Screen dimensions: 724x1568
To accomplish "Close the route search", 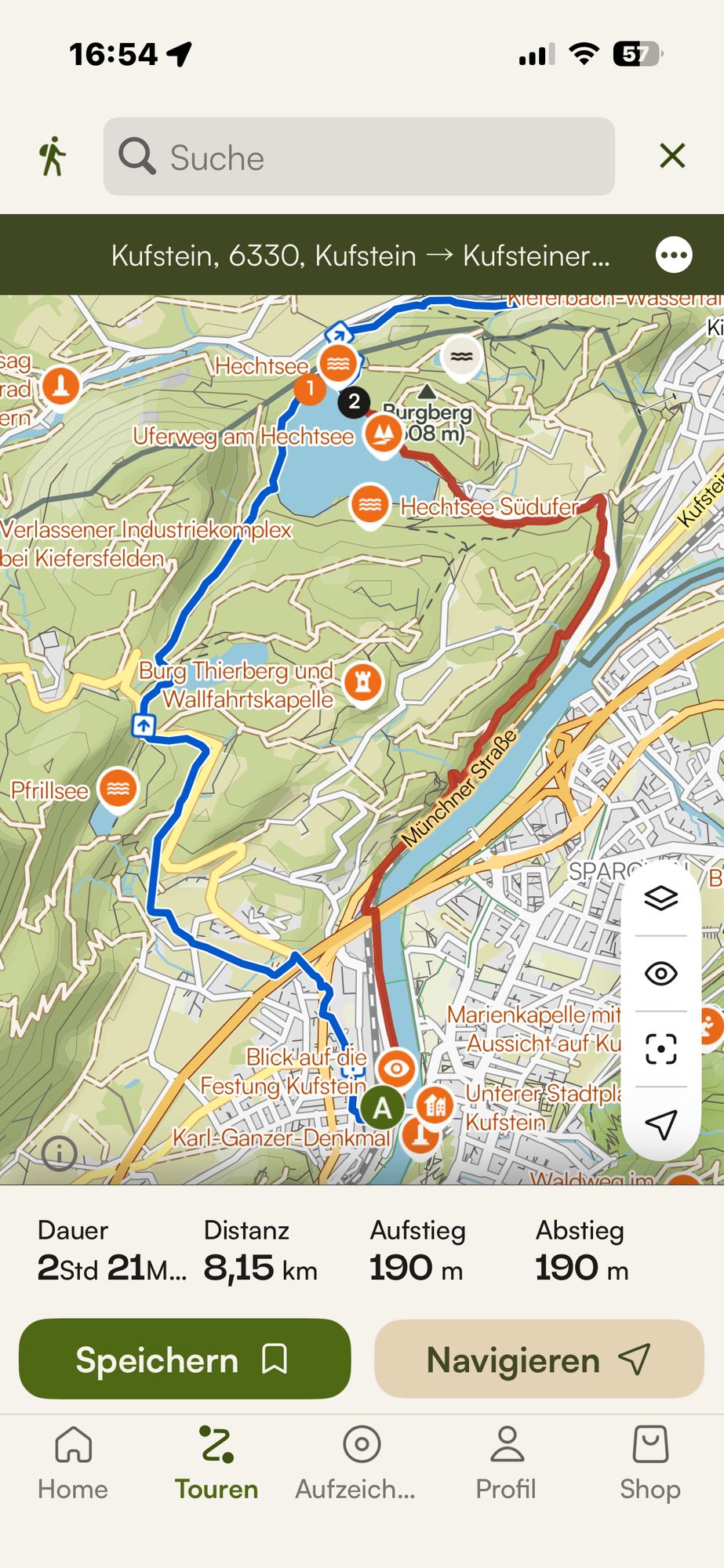I will (672, 156).
